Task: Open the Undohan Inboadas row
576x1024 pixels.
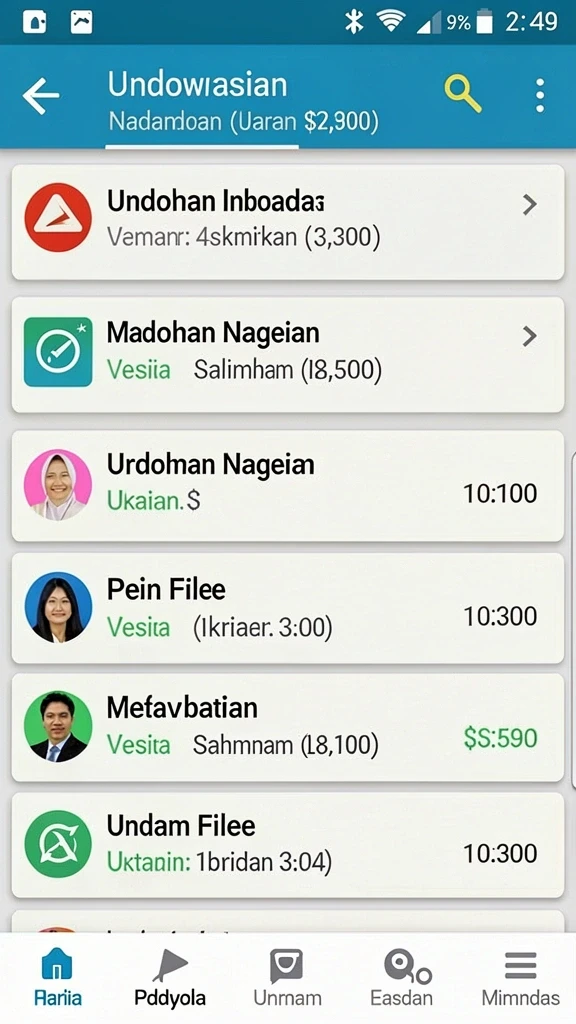Action: pos(288,222)
